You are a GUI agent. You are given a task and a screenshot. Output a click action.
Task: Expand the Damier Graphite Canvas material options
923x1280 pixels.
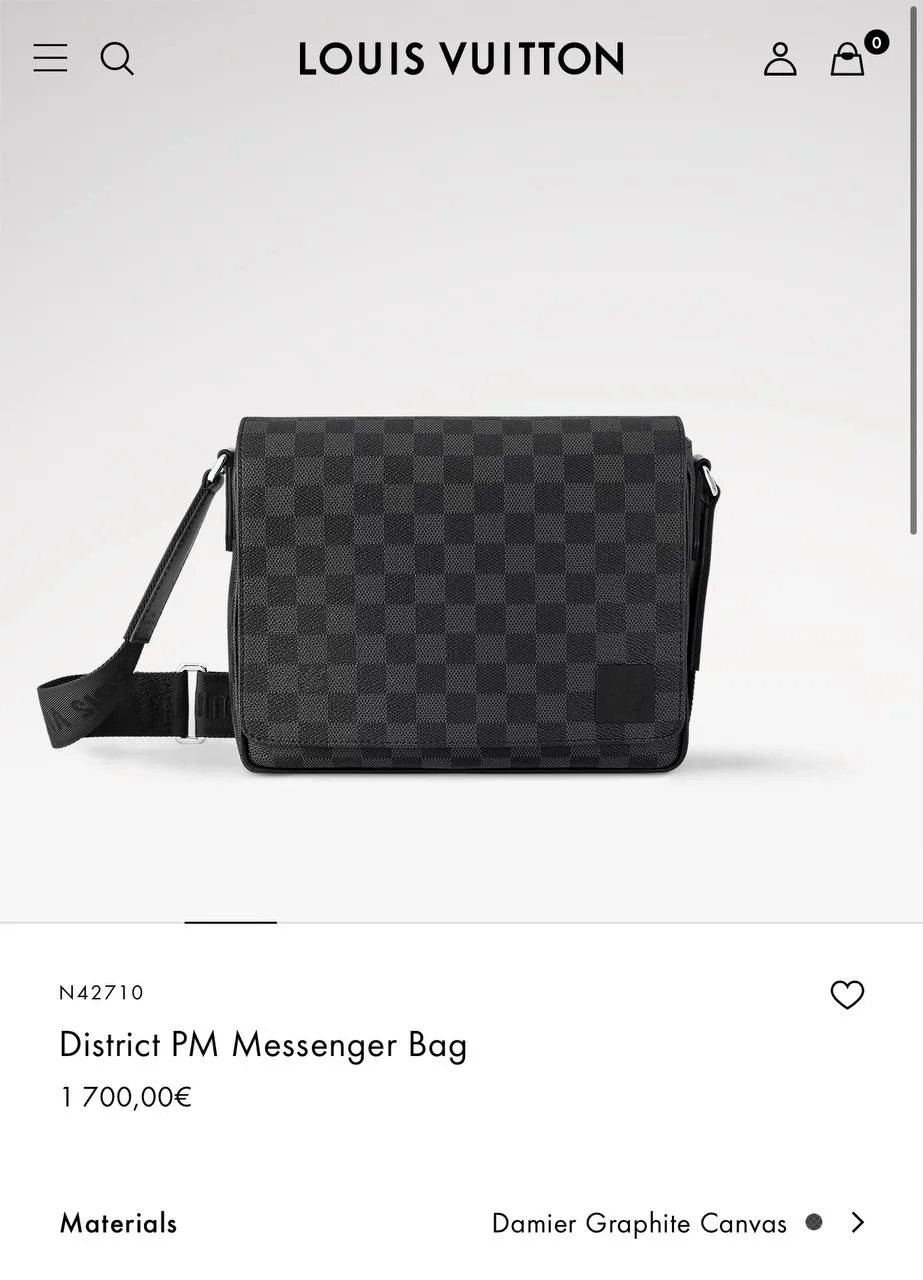point(857,1222)
